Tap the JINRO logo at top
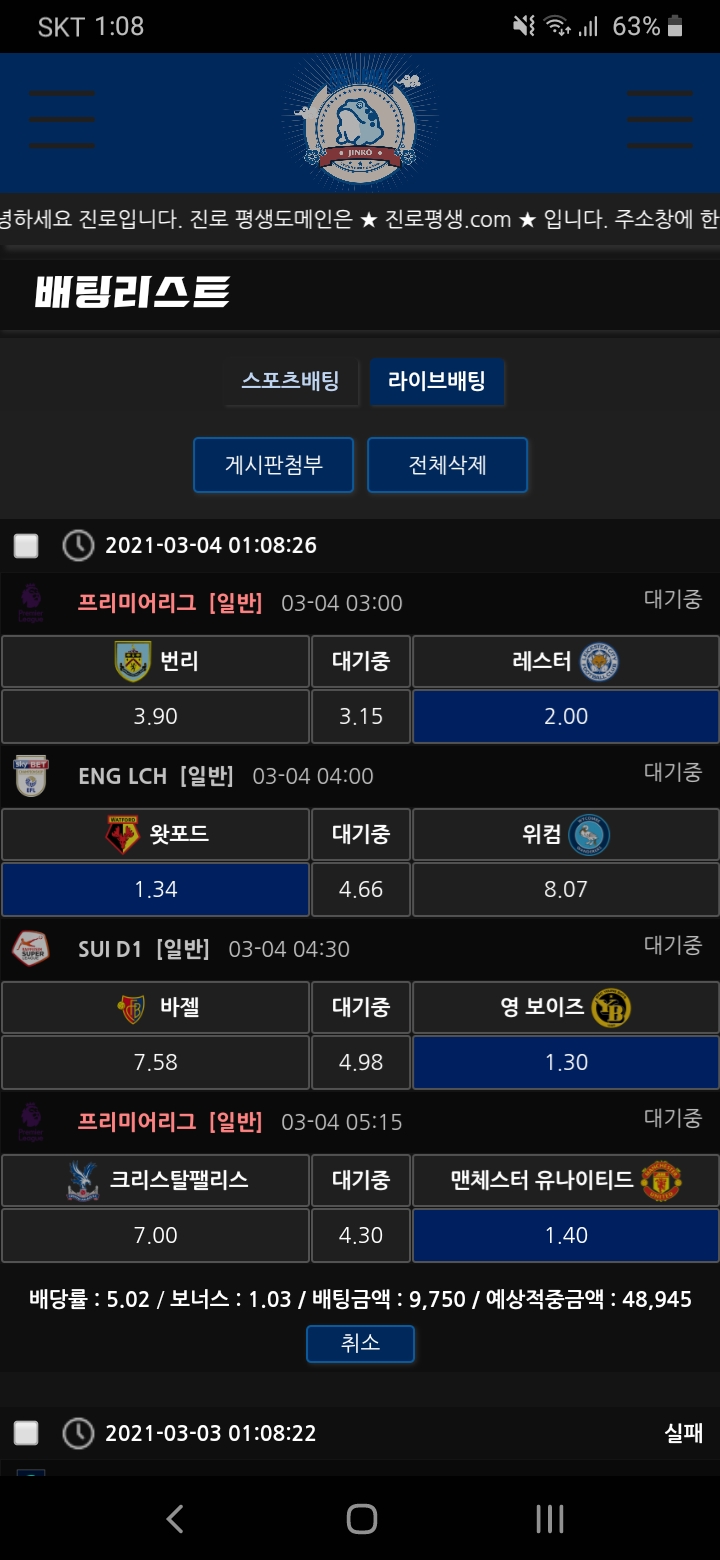This screenshot has height=1560, width=720. point(360,122)
